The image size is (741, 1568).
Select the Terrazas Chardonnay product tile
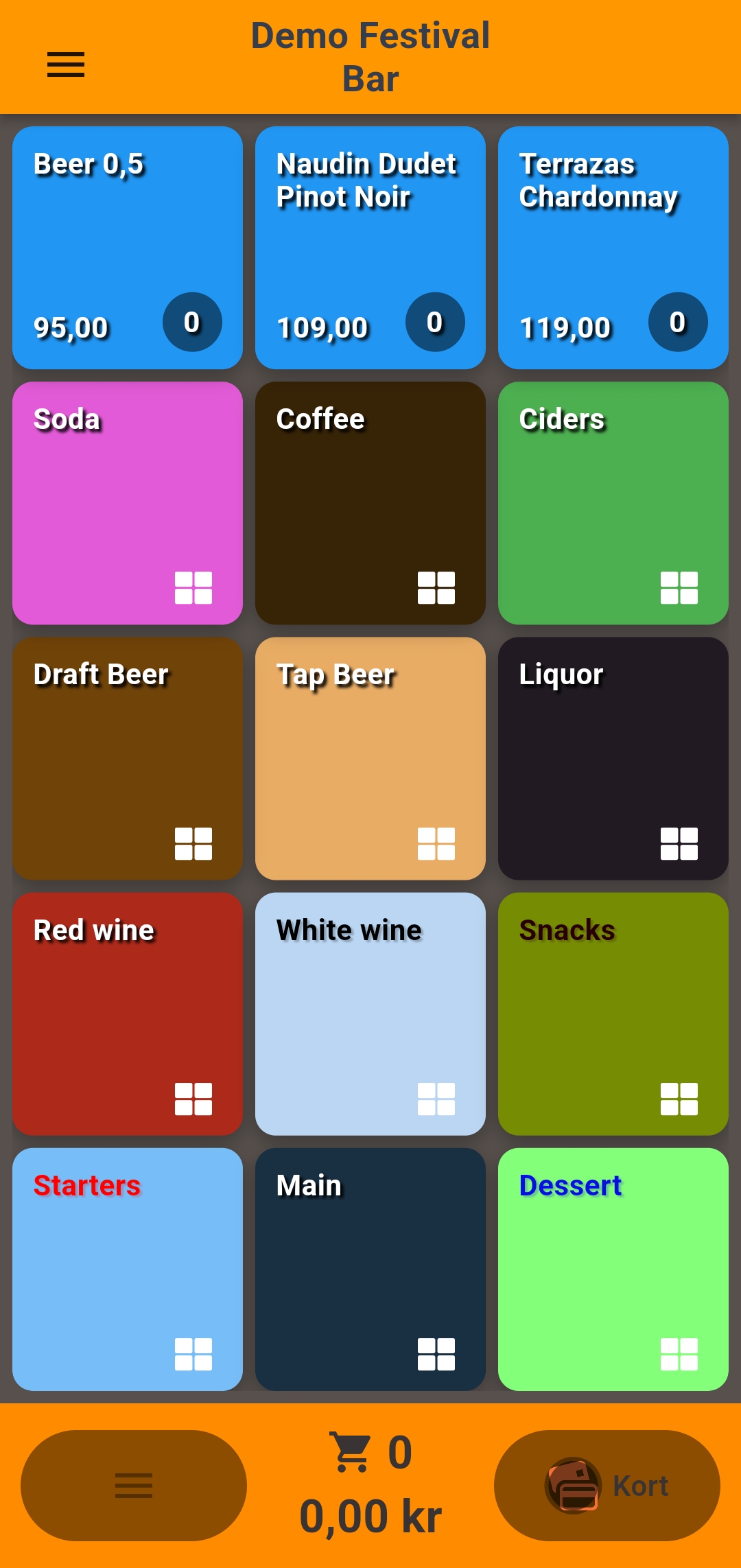(613, 247)
